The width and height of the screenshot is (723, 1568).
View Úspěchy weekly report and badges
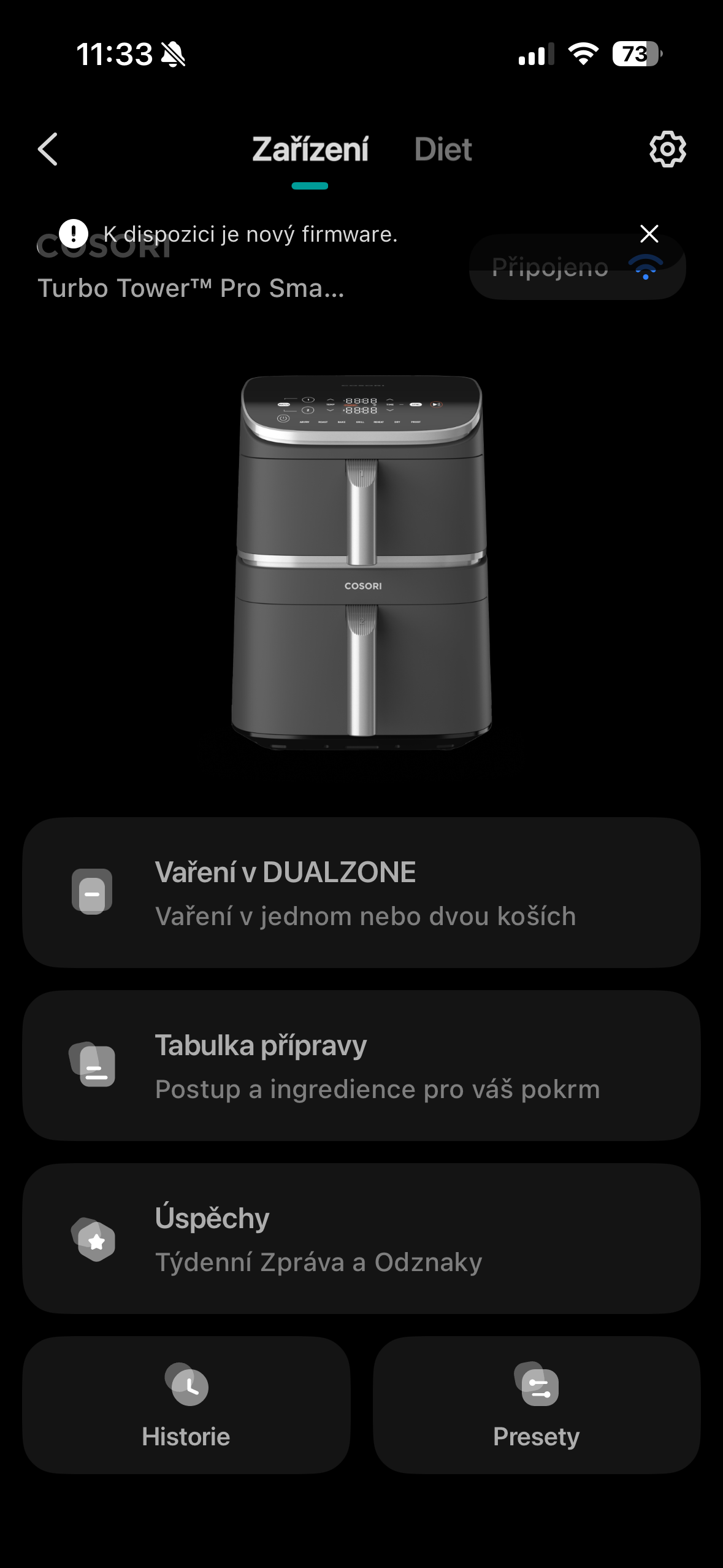click(361, 1239)
